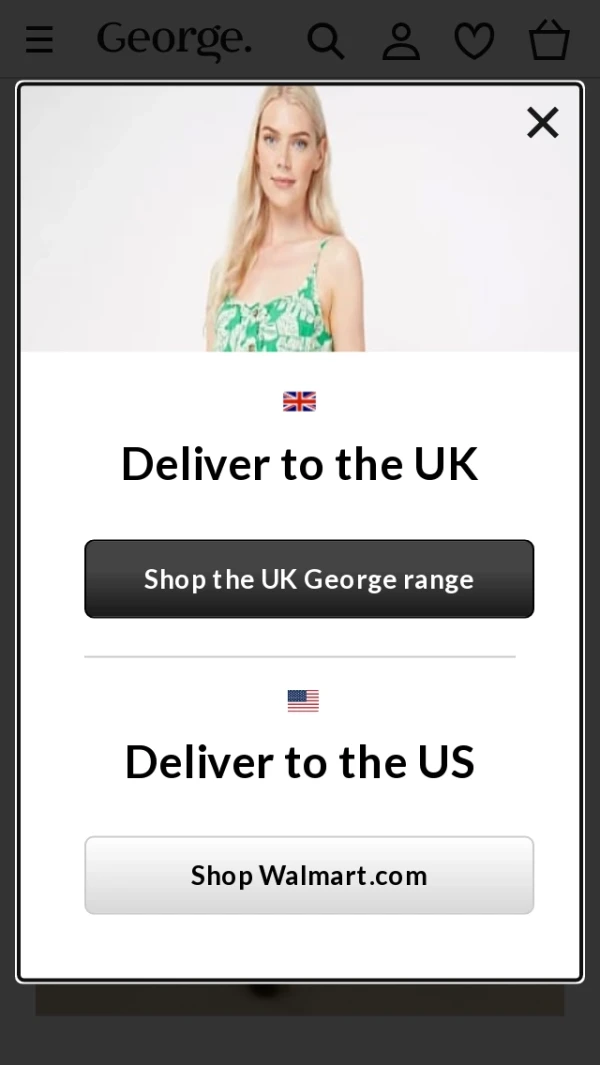The image size is (600, 1065).
Task: Tap Shop the UK George range
Action: pyautogui.click(x=309, y=579)
